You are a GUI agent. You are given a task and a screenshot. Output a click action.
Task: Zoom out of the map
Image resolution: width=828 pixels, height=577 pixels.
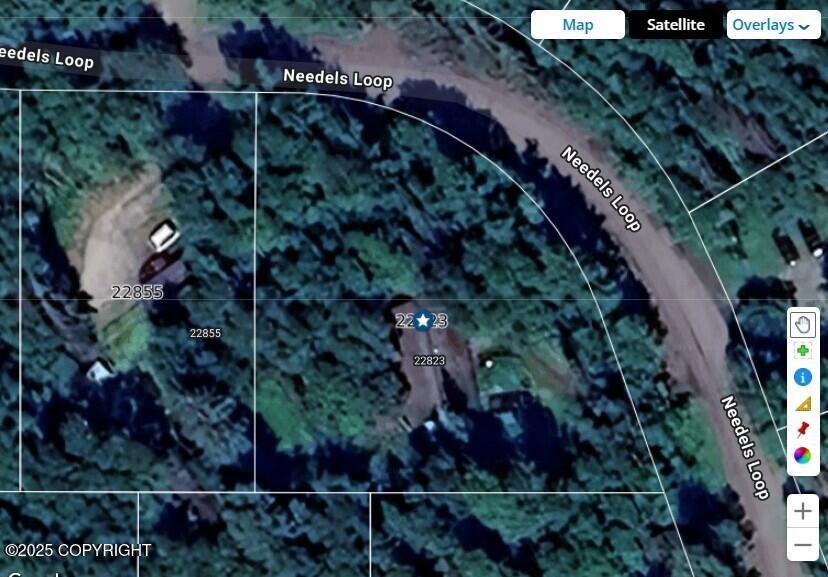tap(803, 545)
